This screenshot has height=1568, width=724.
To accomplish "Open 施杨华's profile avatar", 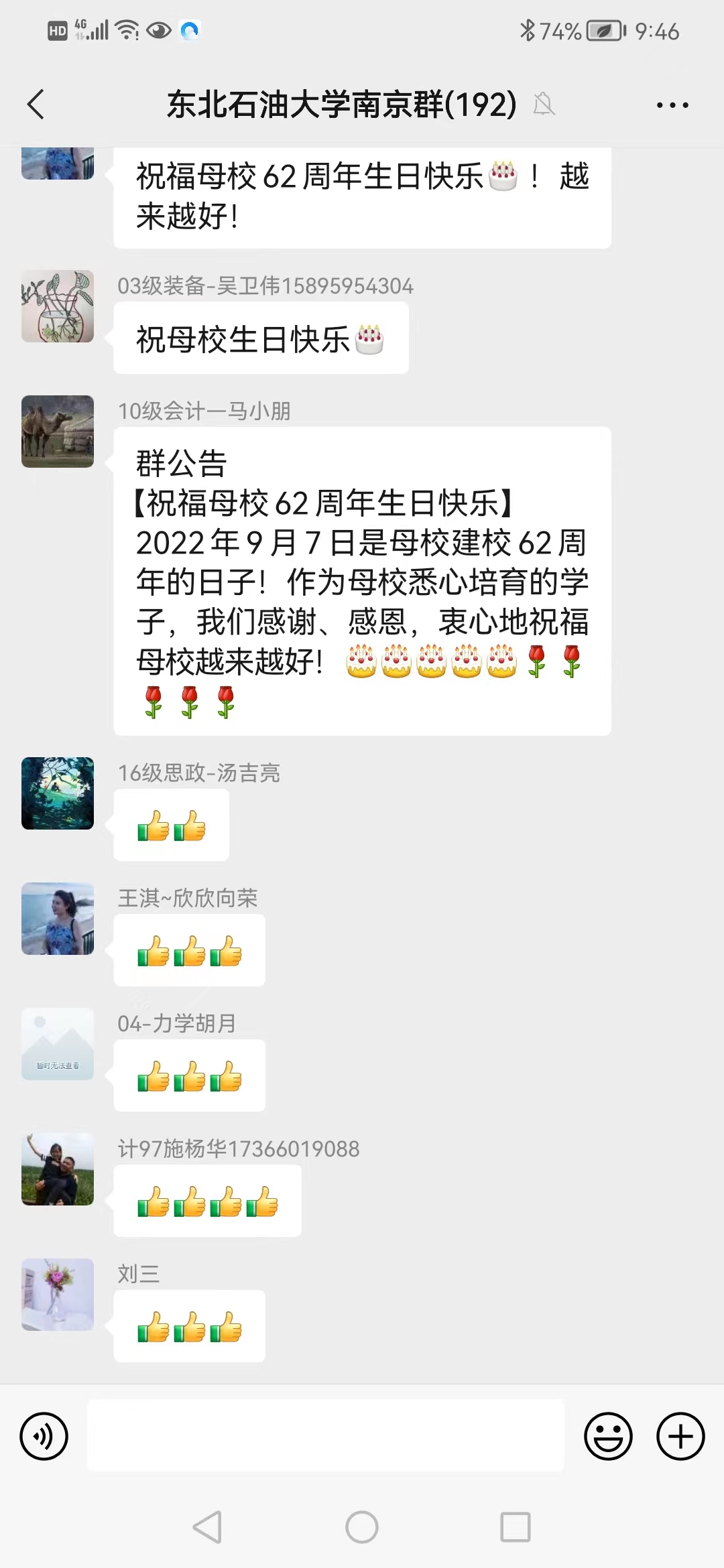I will point(58,1169).
